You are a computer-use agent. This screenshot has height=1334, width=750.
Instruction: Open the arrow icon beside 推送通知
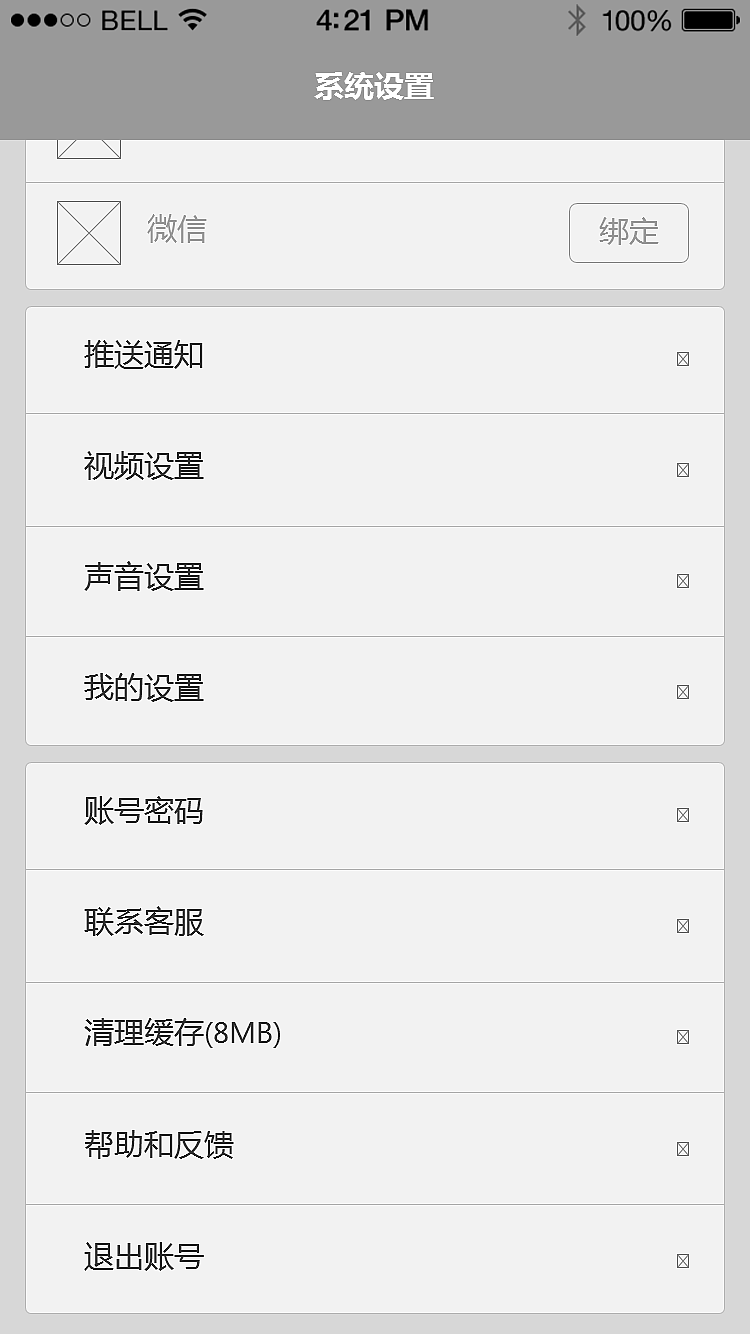(x=682, y=358)
